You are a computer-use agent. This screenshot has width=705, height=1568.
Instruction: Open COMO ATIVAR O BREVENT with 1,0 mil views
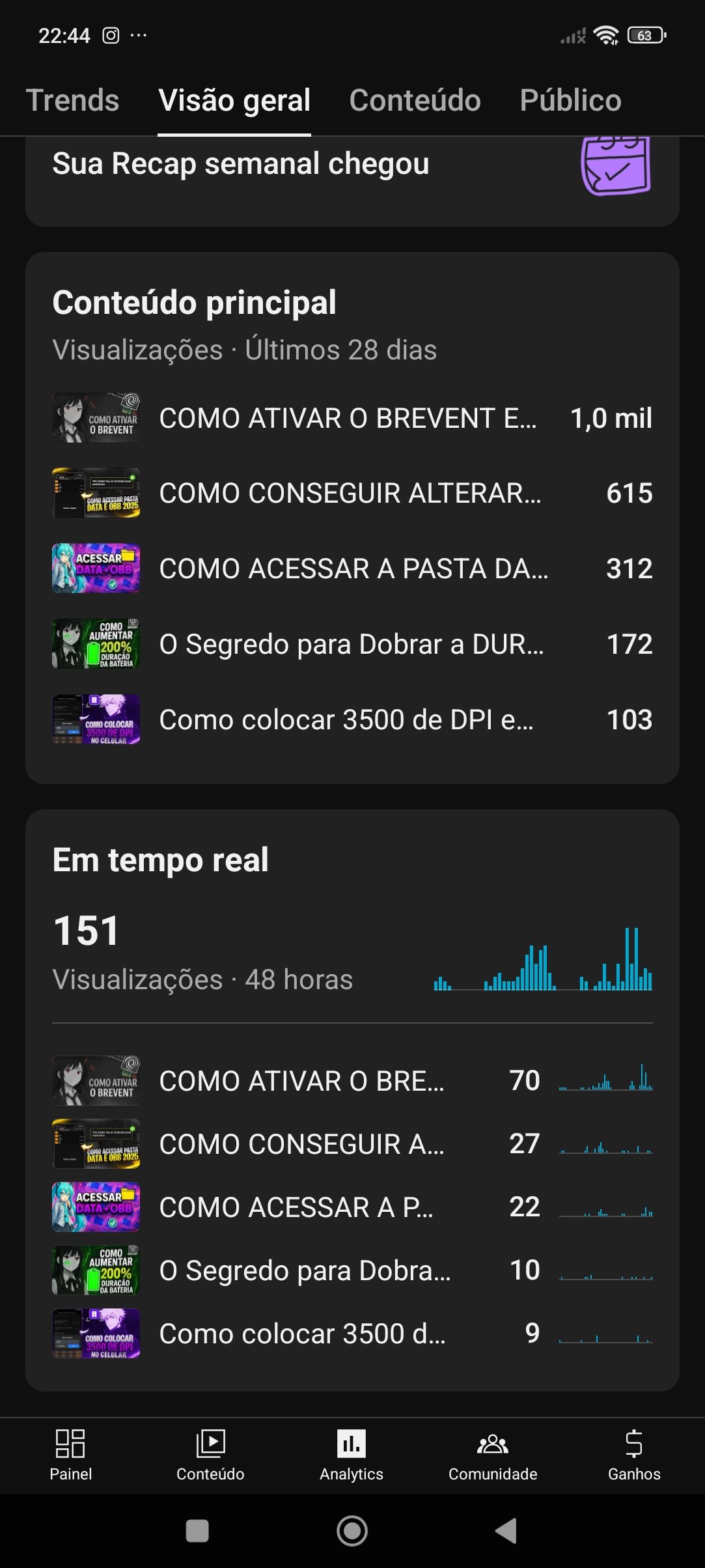352,418
